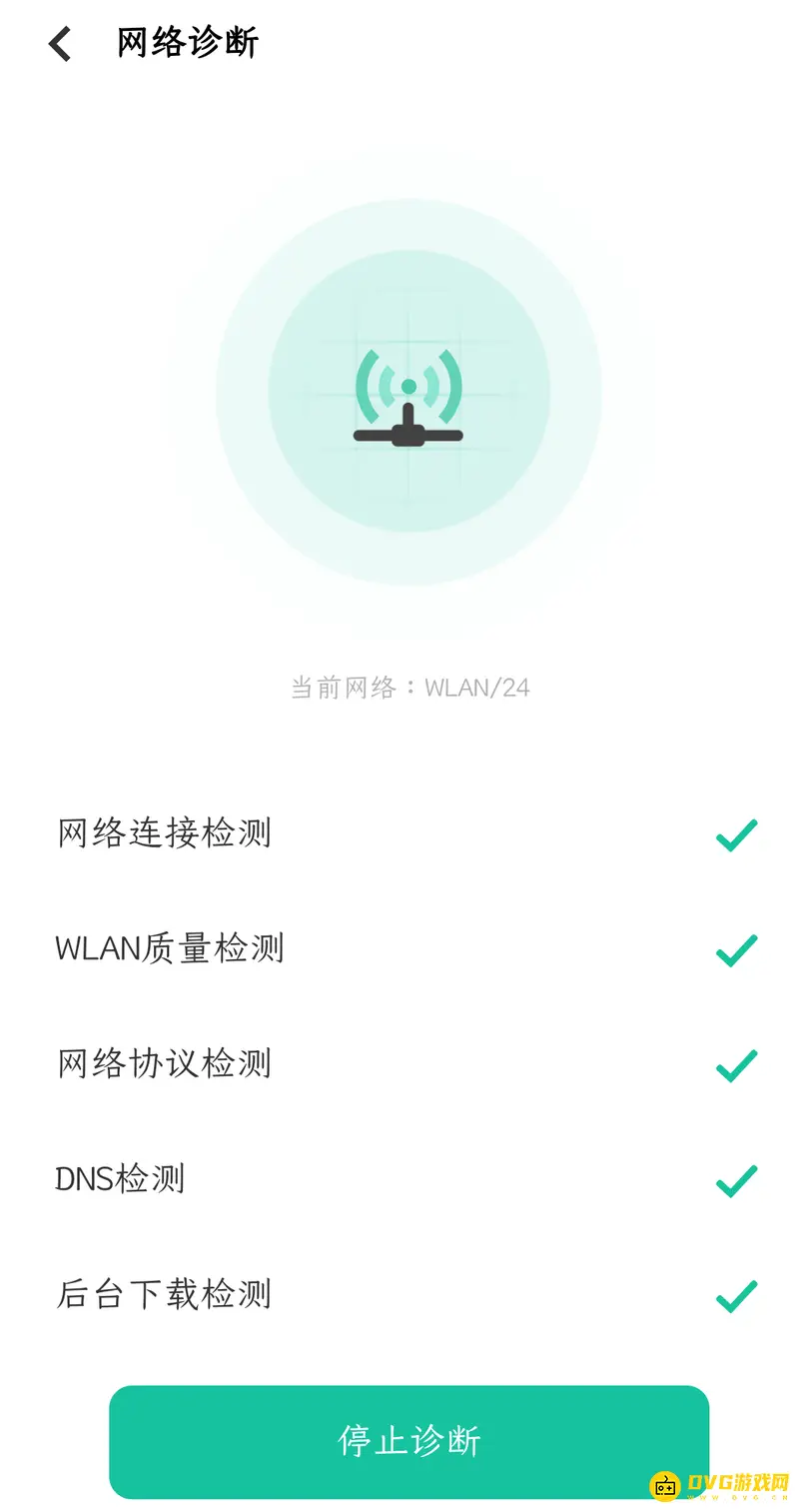Select the 网络协议检测 item
The image size is (799, 1512).
163,1063
